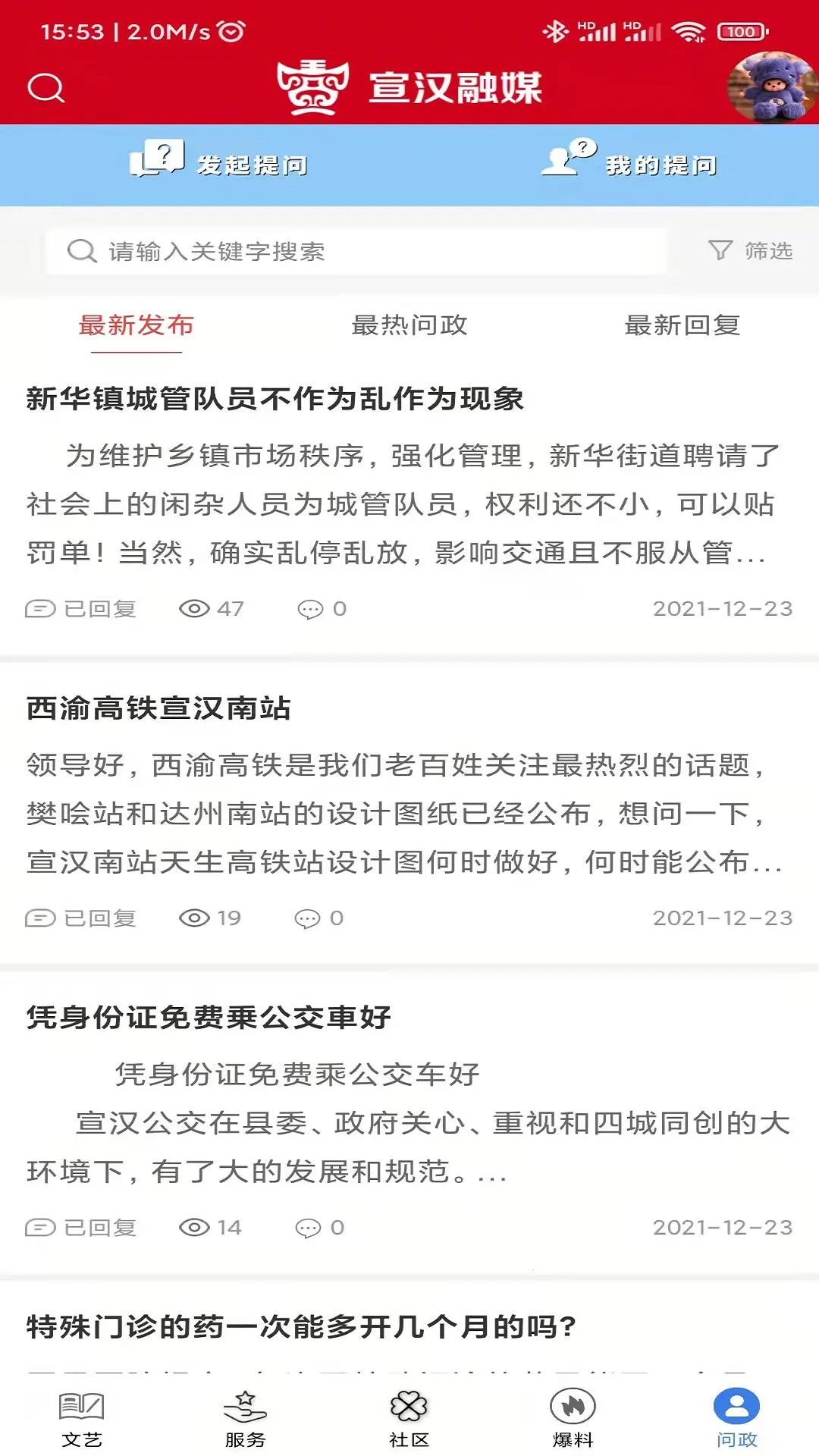Go to the 文艺 bottom tab
The image size is (819, 1456).
(x=81, y=1418)
